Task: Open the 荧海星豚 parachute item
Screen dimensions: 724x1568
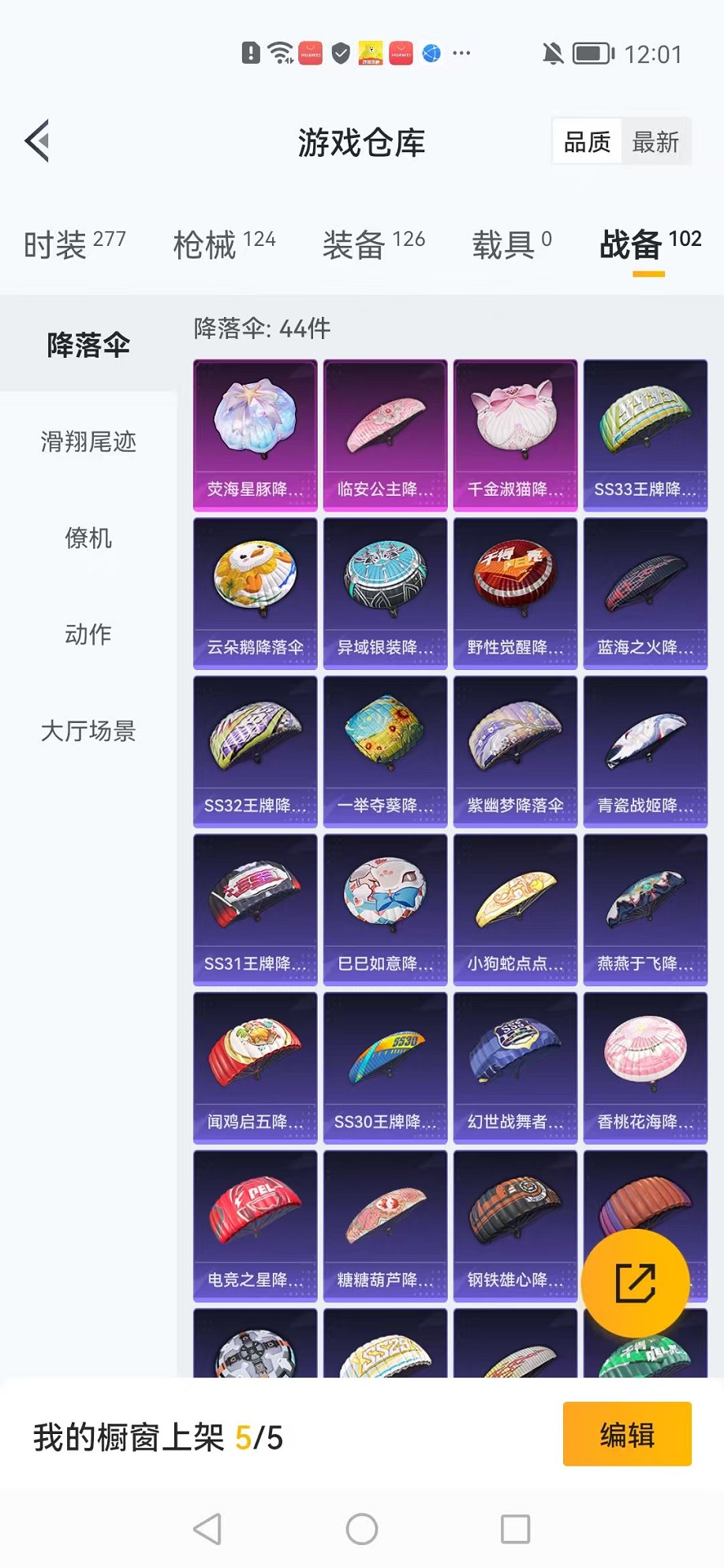Action: pyautogui.click(x=255, y=435)
